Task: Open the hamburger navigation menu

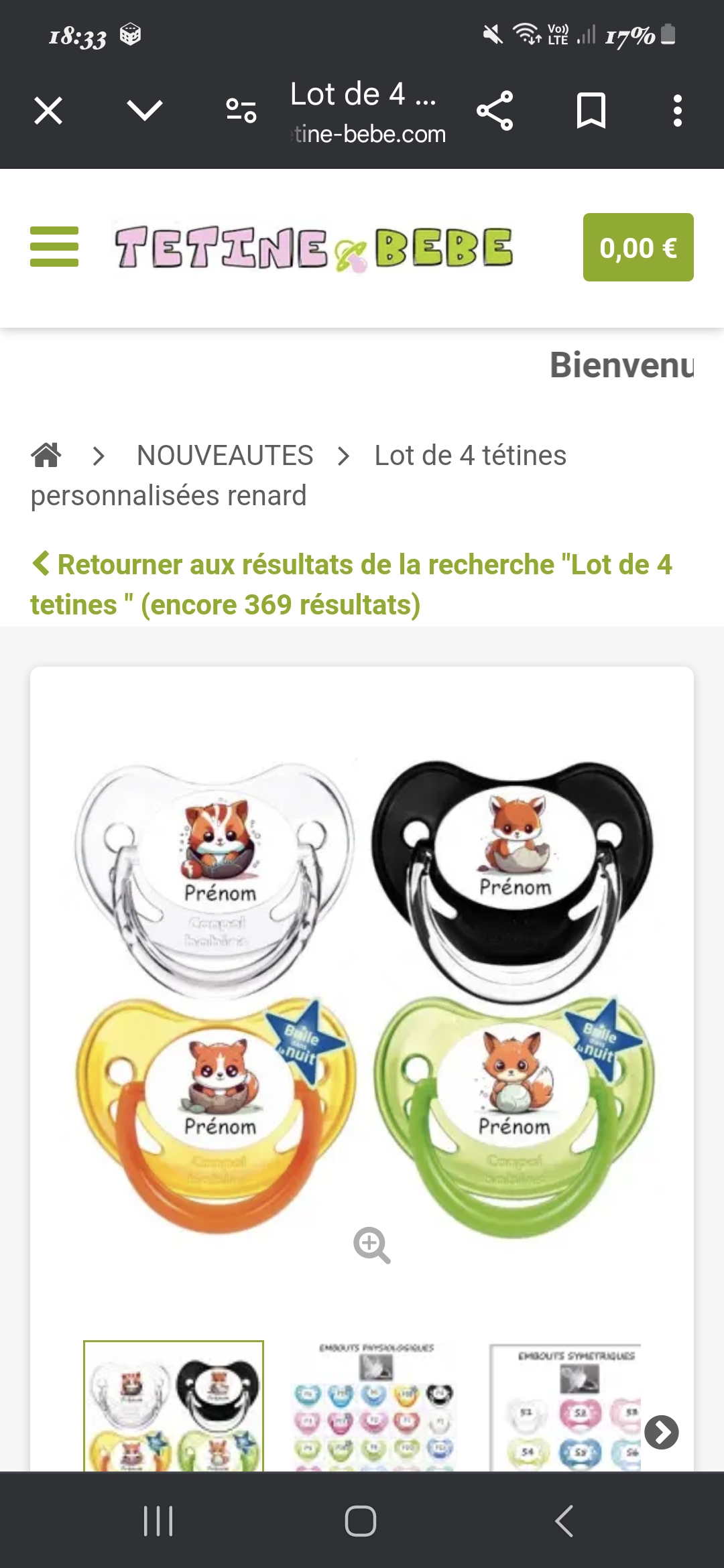Action: (x=54, y=247)
